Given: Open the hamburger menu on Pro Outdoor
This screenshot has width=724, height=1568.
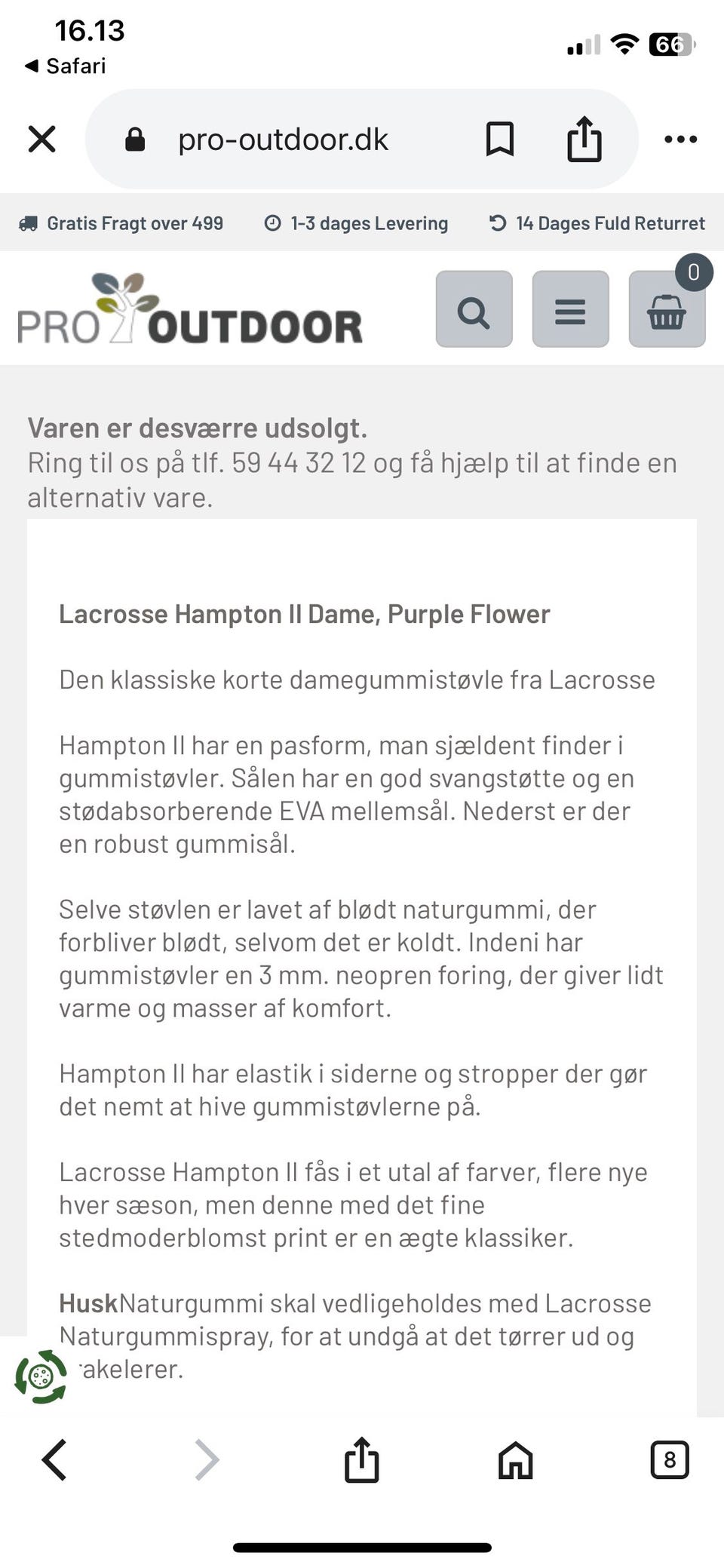Looking at the screenshot, I should [570, 309].
